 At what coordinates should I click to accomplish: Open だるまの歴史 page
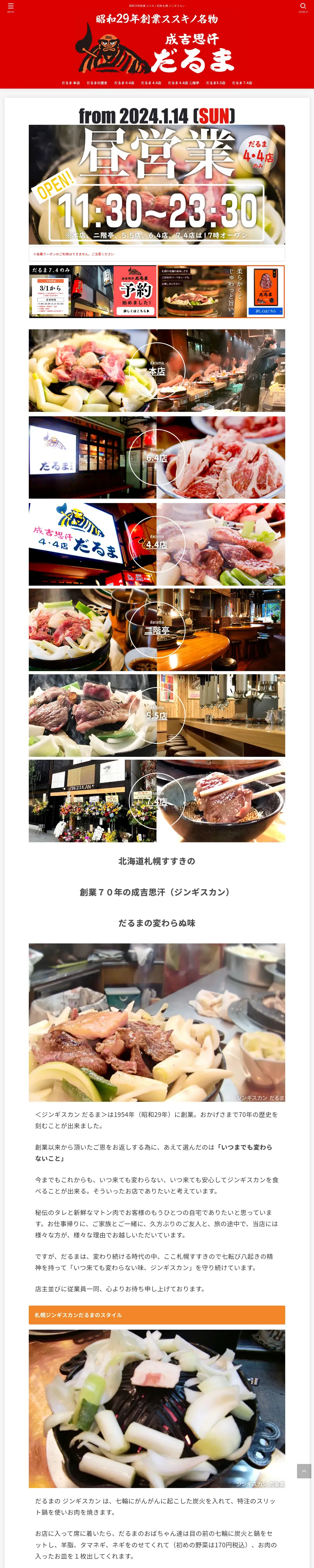coord(97,83)
